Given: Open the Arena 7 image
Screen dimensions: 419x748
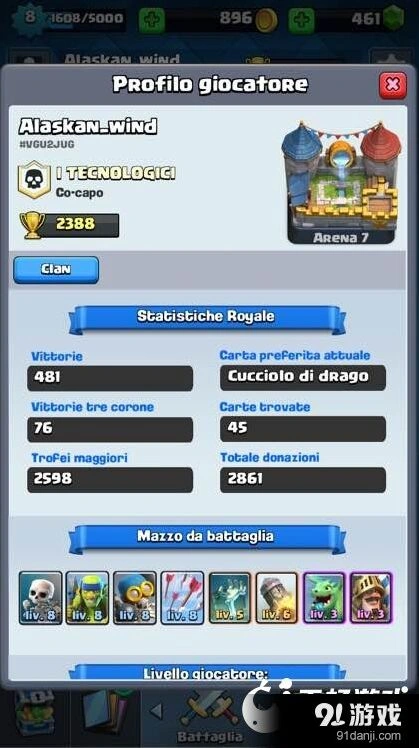Looking at the screenshot, I should 341,183.
